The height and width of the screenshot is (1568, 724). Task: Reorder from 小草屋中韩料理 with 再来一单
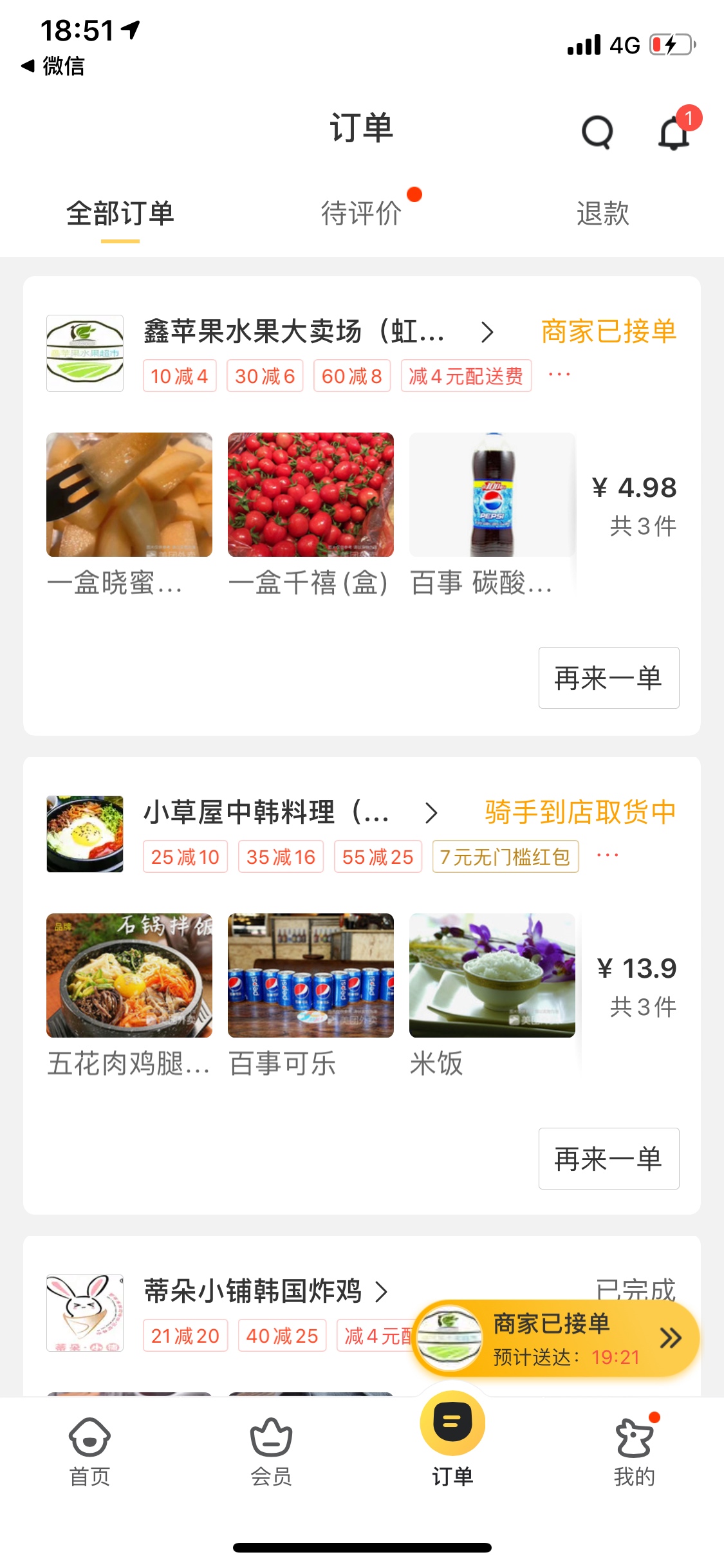pos(609,1159)
